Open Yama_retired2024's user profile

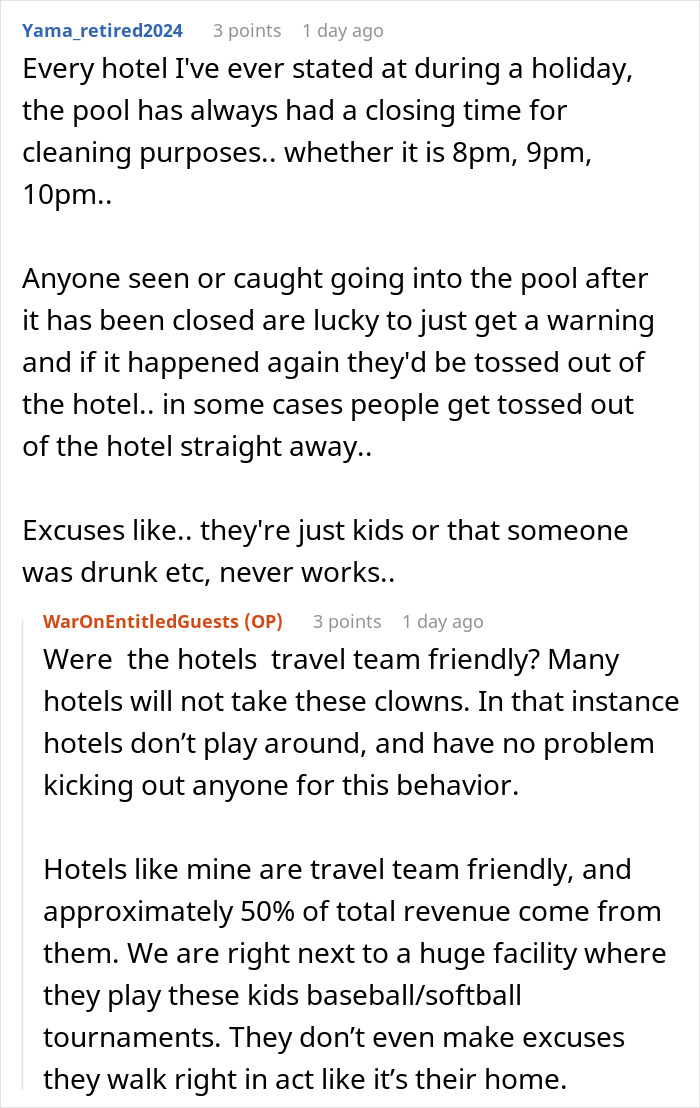pyautogui.click(x=102, y=31)
